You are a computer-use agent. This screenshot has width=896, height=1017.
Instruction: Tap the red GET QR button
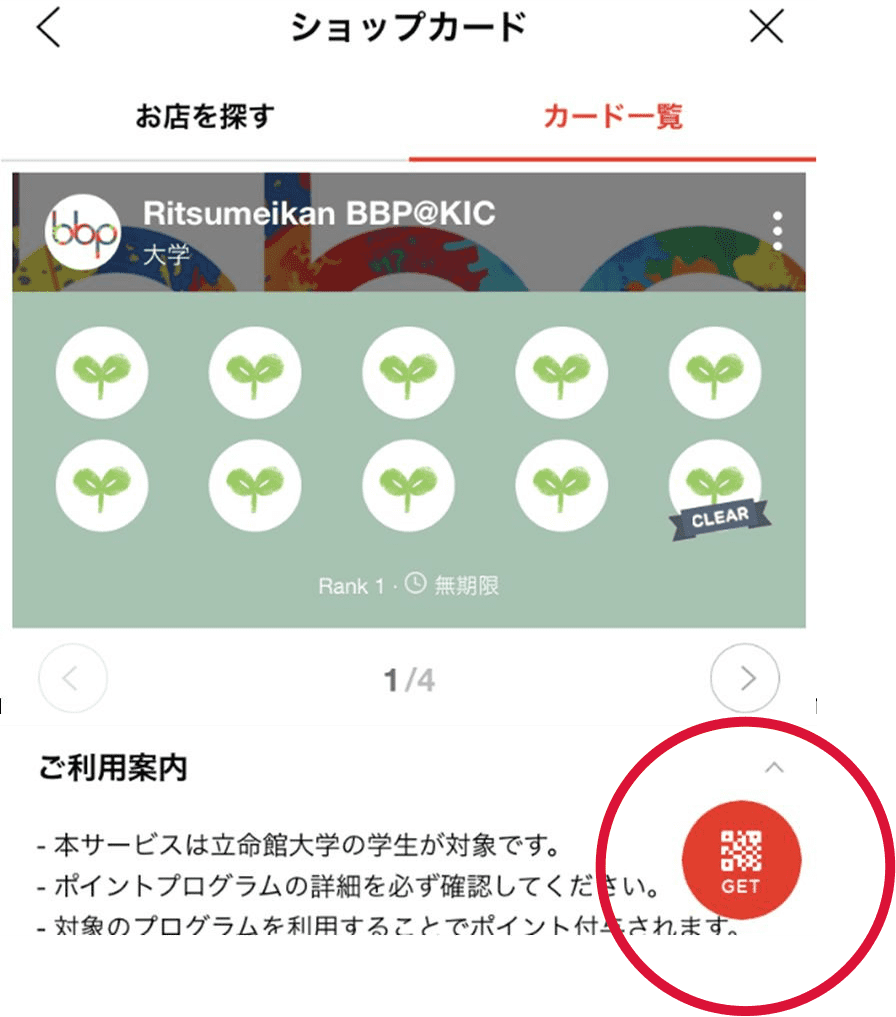point(741,860)
